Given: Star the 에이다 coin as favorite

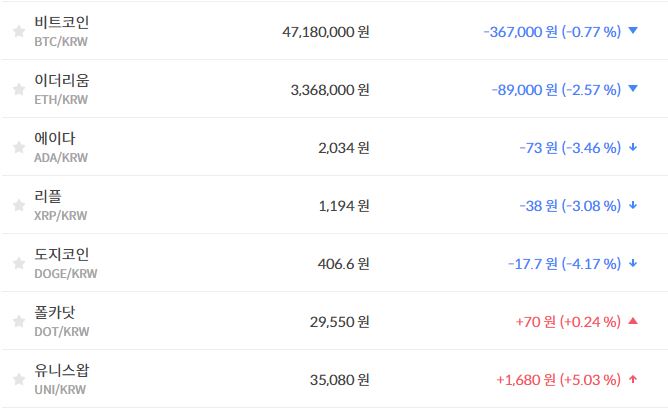Looking at the screenshot, I should coord(18,148).
